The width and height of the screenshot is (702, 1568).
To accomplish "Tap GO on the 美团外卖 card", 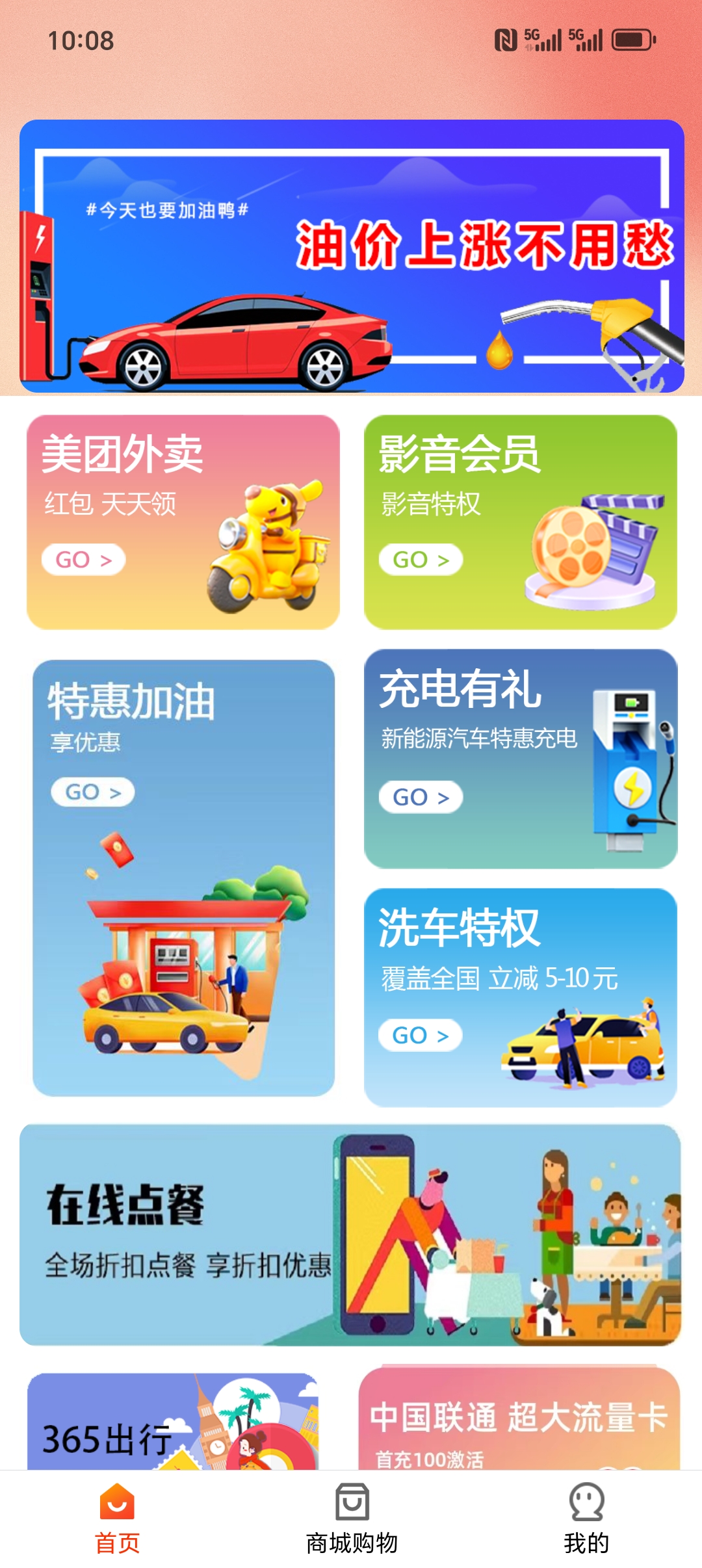I will (x=84, y=560).
